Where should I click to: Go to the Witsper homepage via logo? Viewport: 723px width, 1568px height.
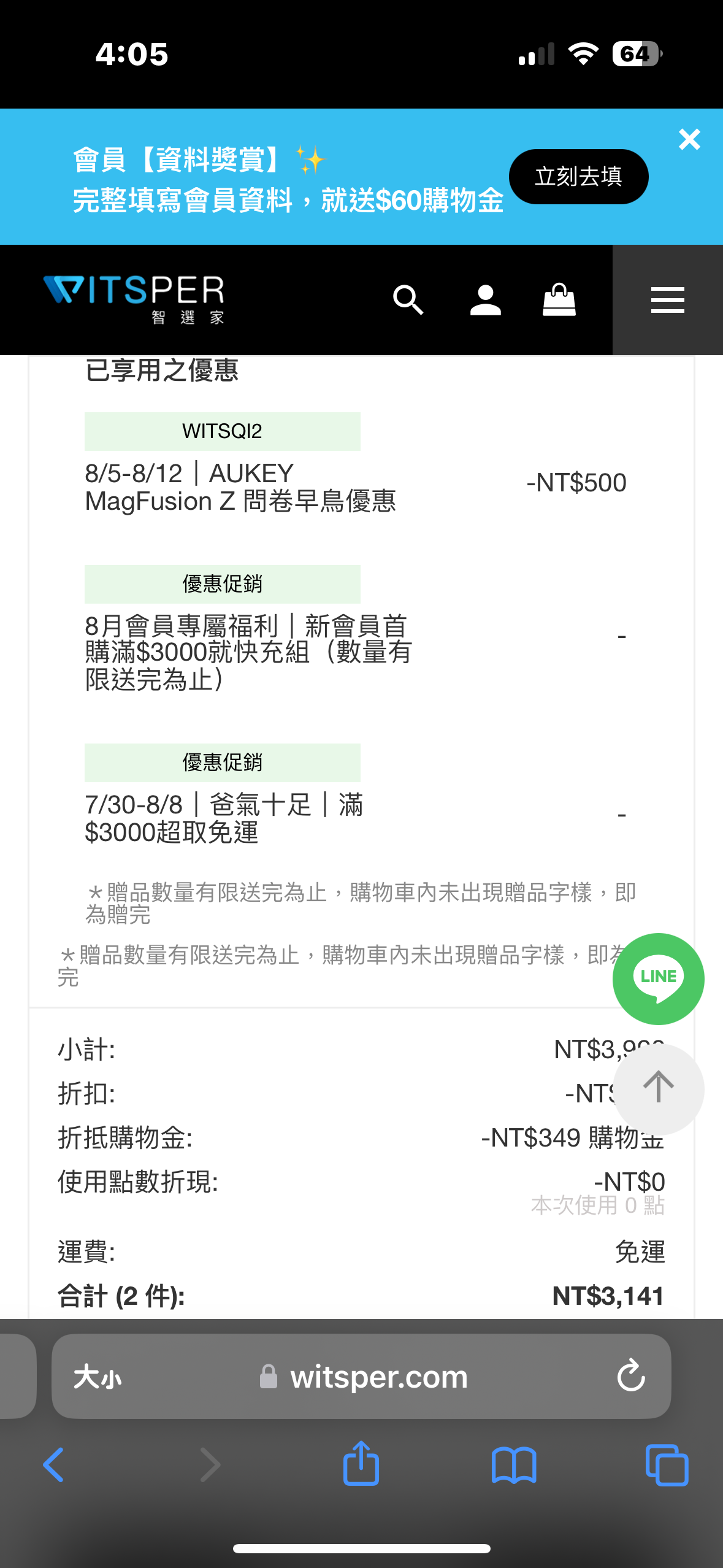(x=134, y=299)
